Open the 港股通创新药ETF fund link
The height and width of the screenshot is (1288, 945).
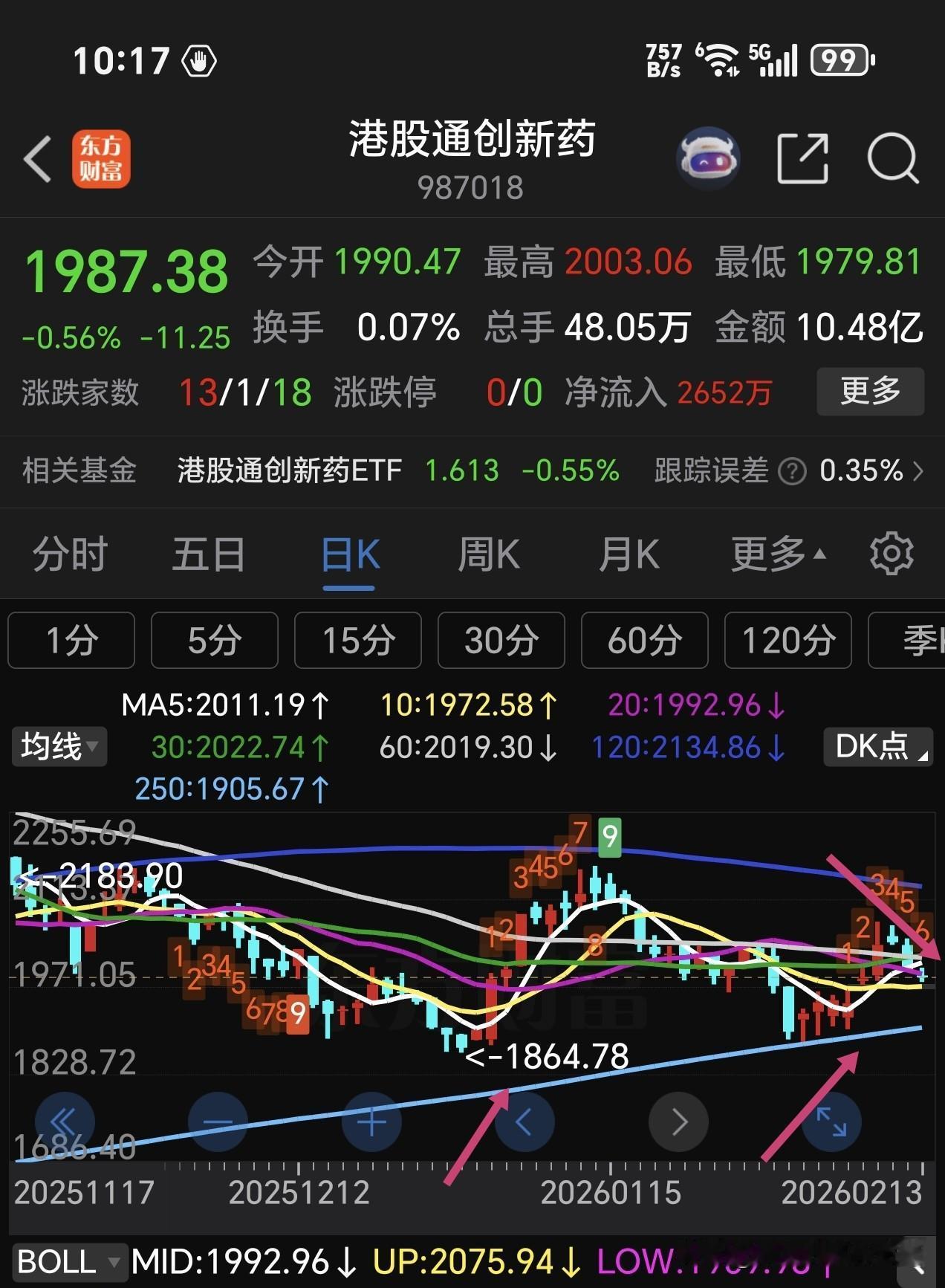click(x=288, y=471)
